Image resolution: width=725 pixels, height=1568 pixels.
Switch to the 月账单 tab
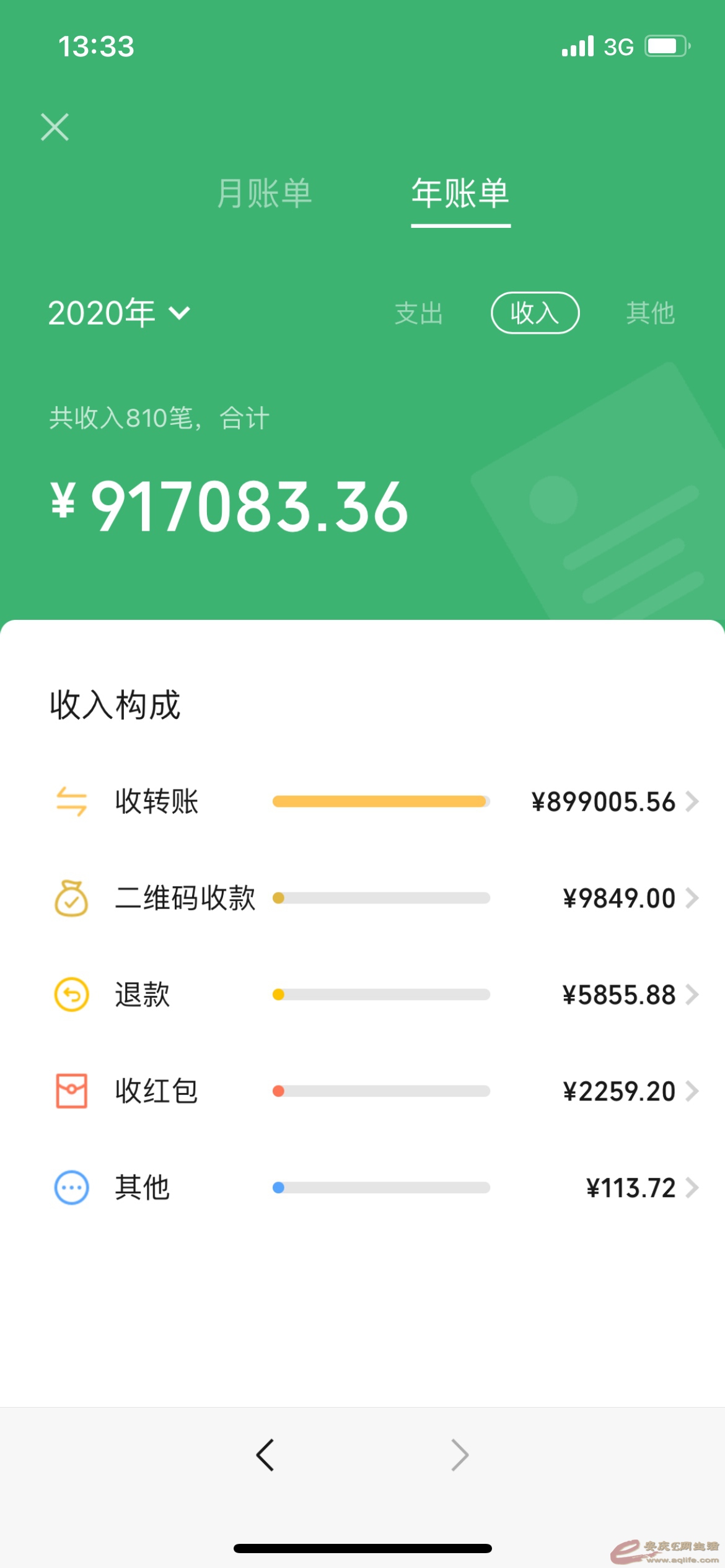click(264, 193)
